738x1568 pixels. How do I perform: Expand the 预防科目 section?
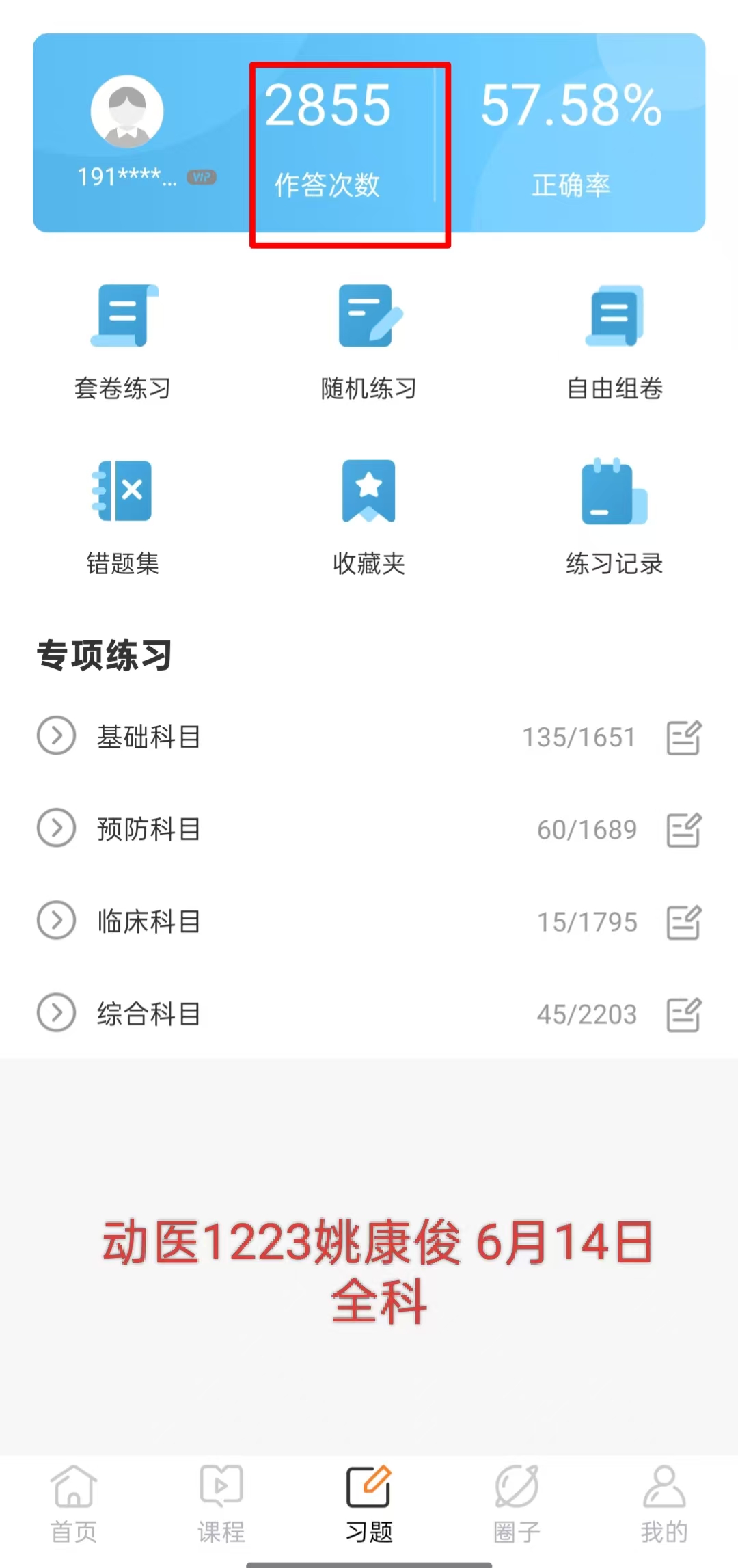[x=56, y=828]
